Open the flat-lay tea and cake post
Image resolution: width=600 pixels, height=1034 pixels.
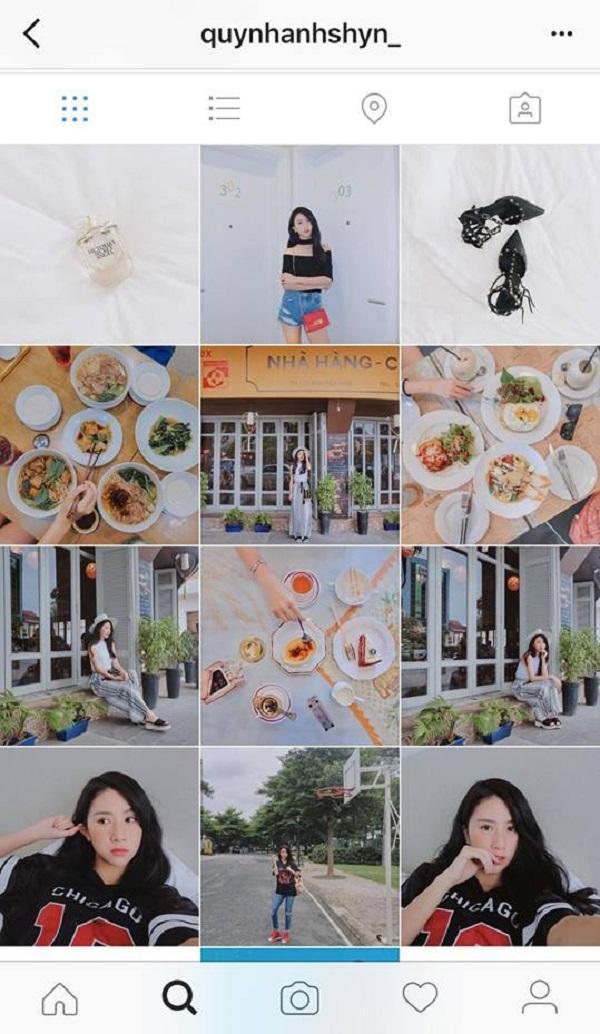(300, 645)
